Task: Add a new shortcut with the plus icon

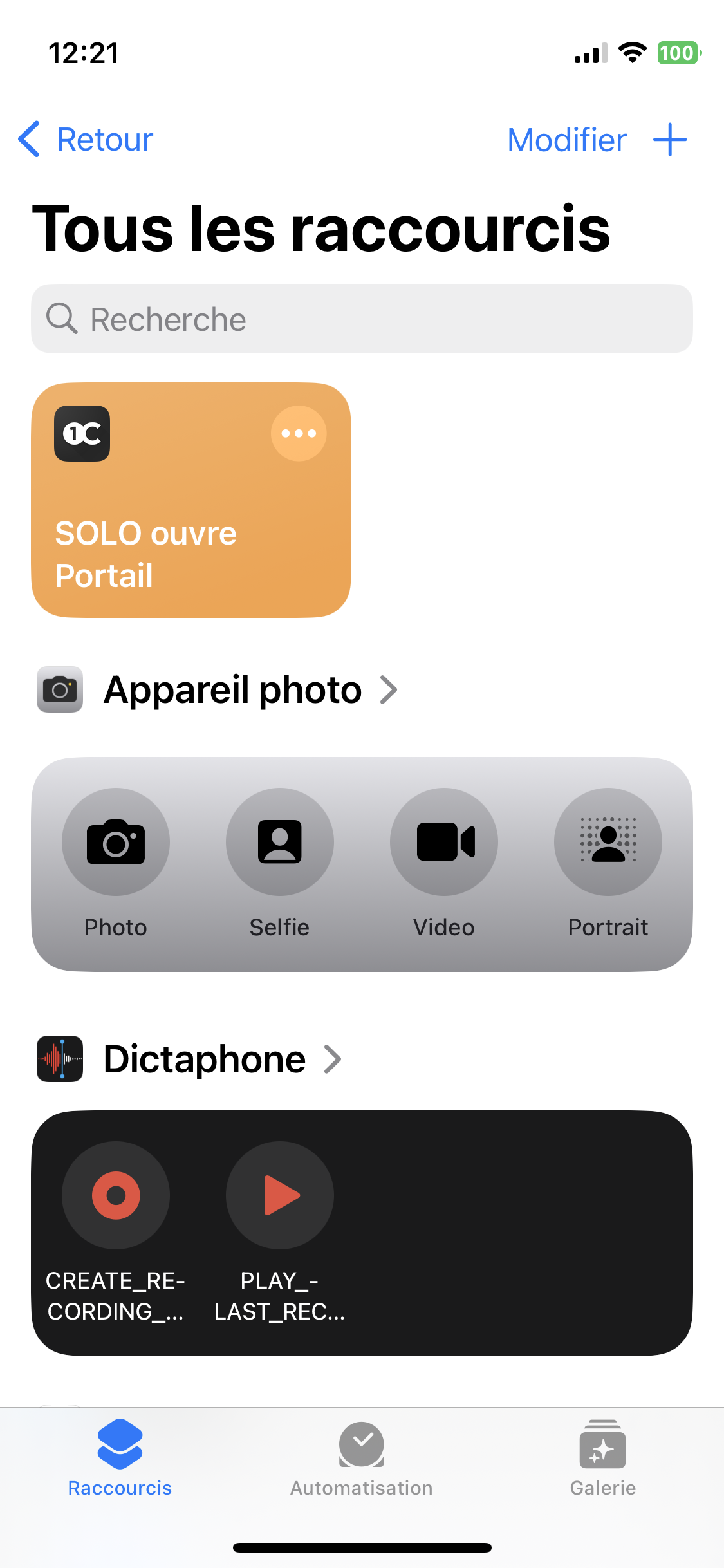Action: pyautogui.click(x=670, y=140)
